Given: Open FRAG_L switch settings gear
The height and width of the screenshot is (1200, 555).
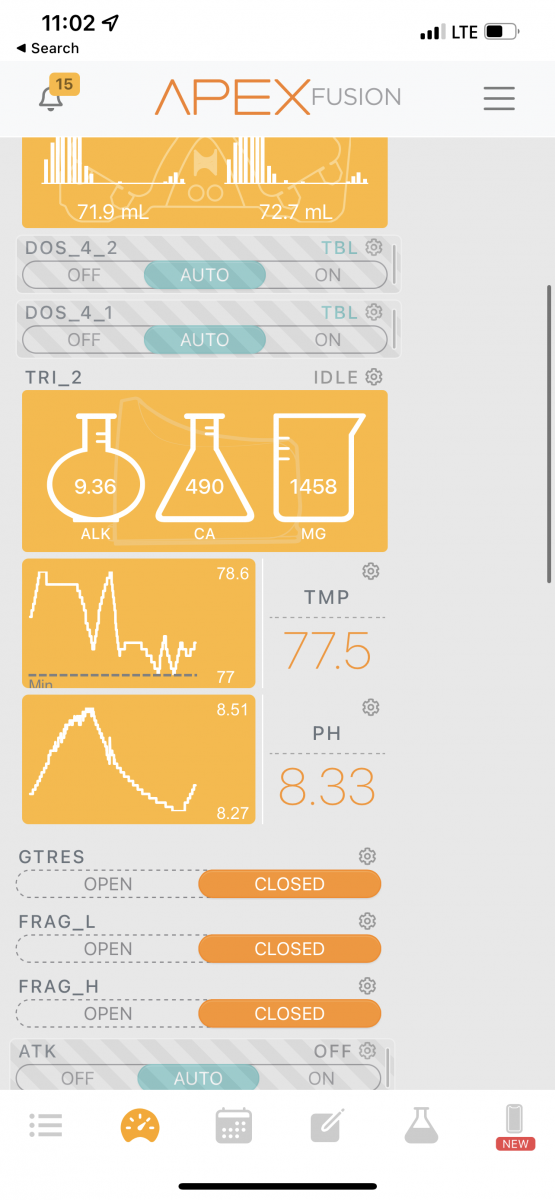Looking at the screenshot, I should point(367,921).
